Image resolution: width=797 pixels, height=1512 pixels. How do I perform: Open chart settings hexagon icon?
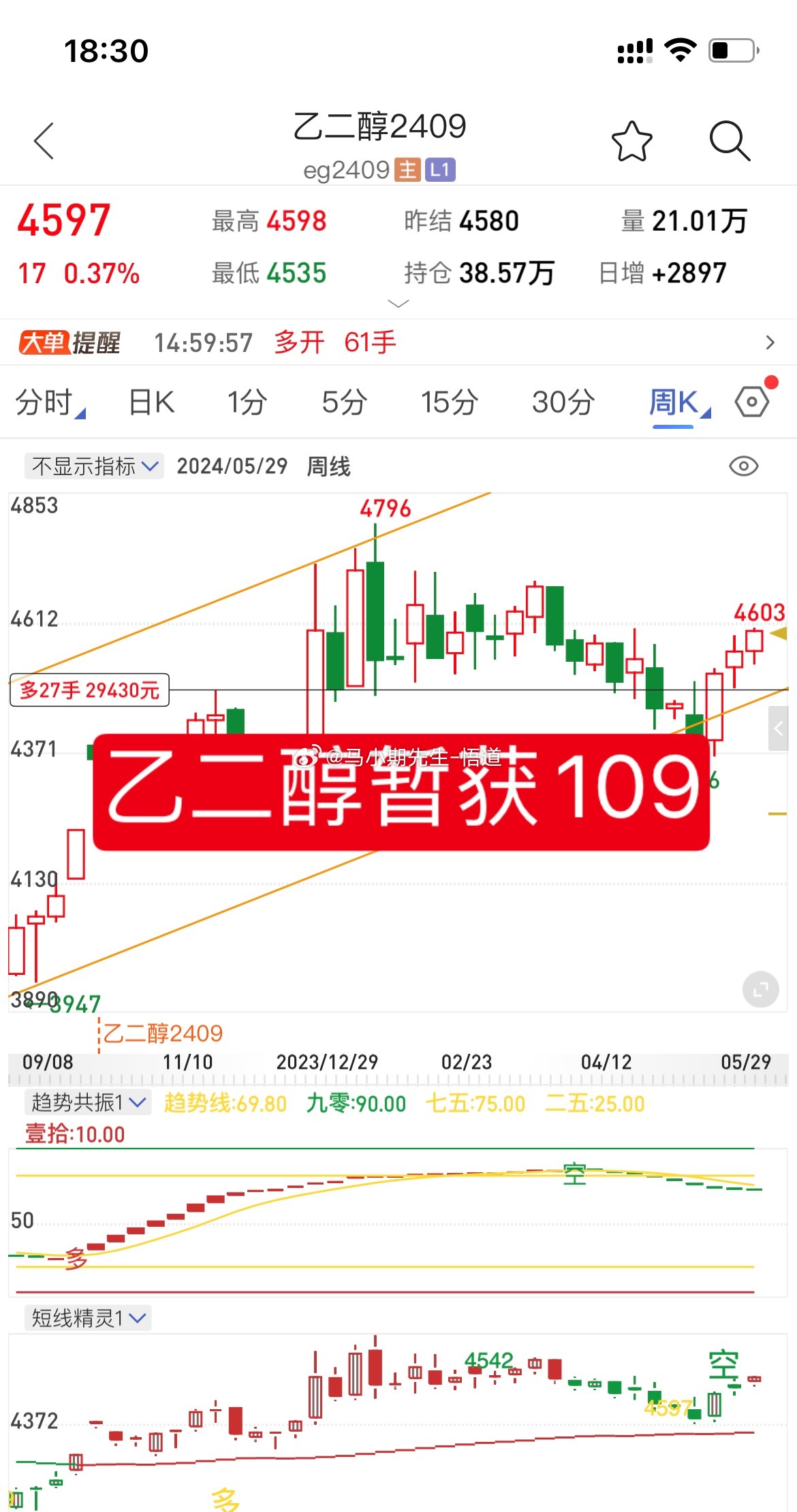pyautogui.click(x=752, y=402)
